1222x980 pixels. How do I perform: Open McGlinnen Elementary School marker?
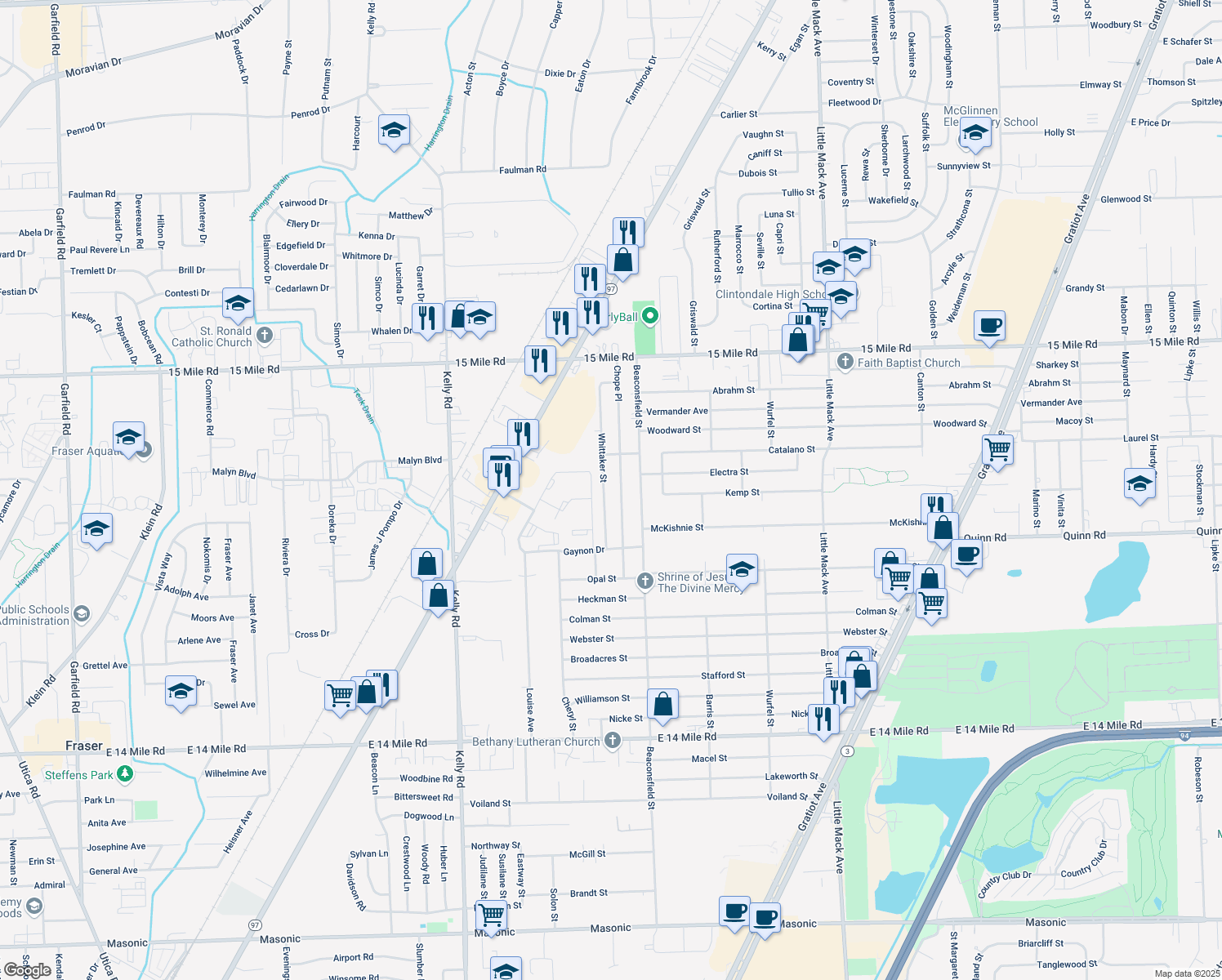(x=975, y=132)
